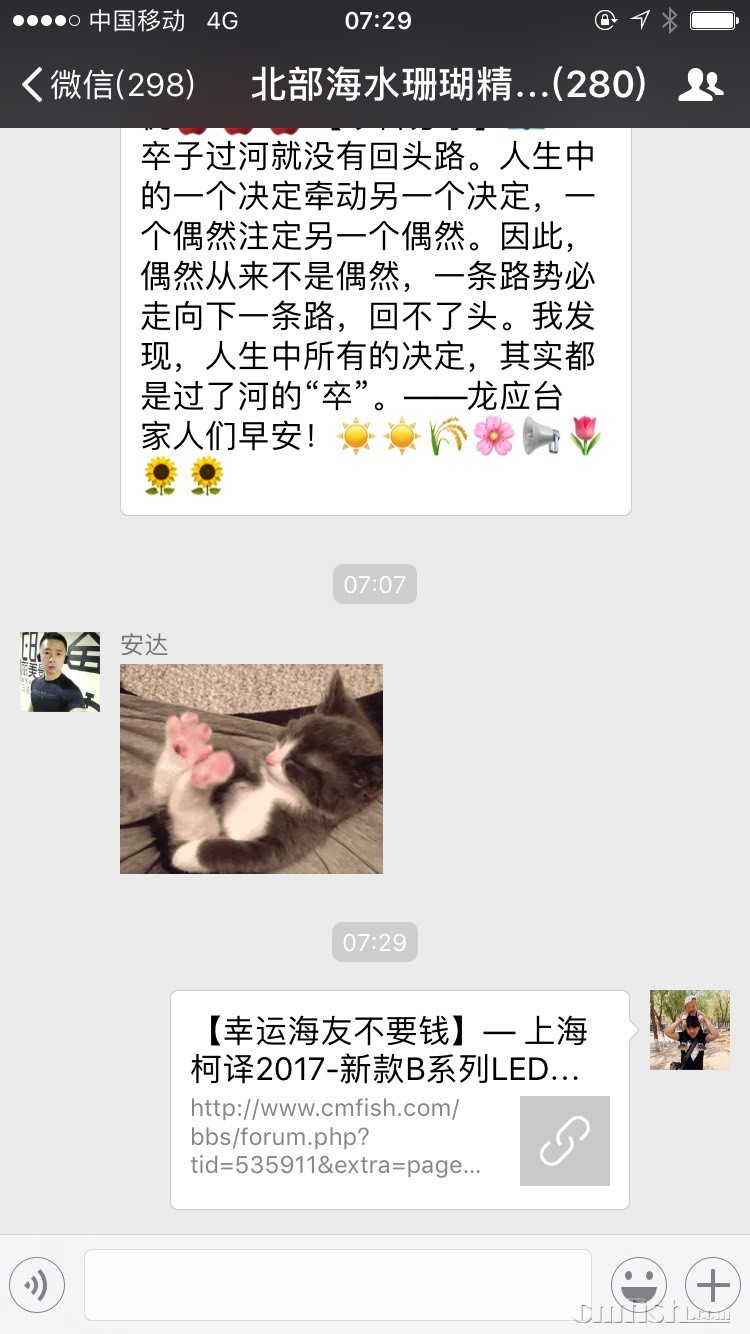Screen dimensions: 750x1334
Task: Open the group members info icon
Action: point(700,85)
